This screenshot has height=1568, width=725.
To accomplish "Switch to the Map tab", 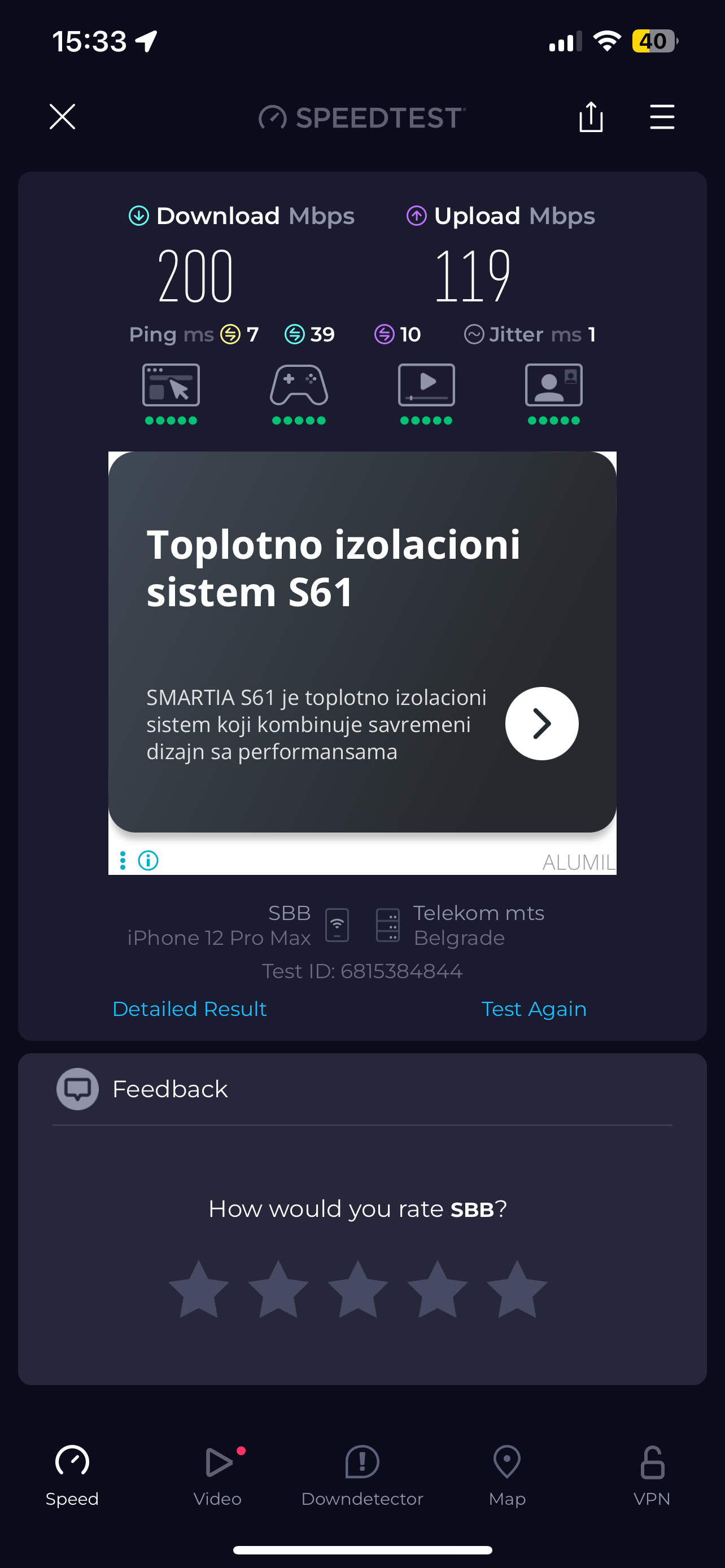I will click(507, 1474).
